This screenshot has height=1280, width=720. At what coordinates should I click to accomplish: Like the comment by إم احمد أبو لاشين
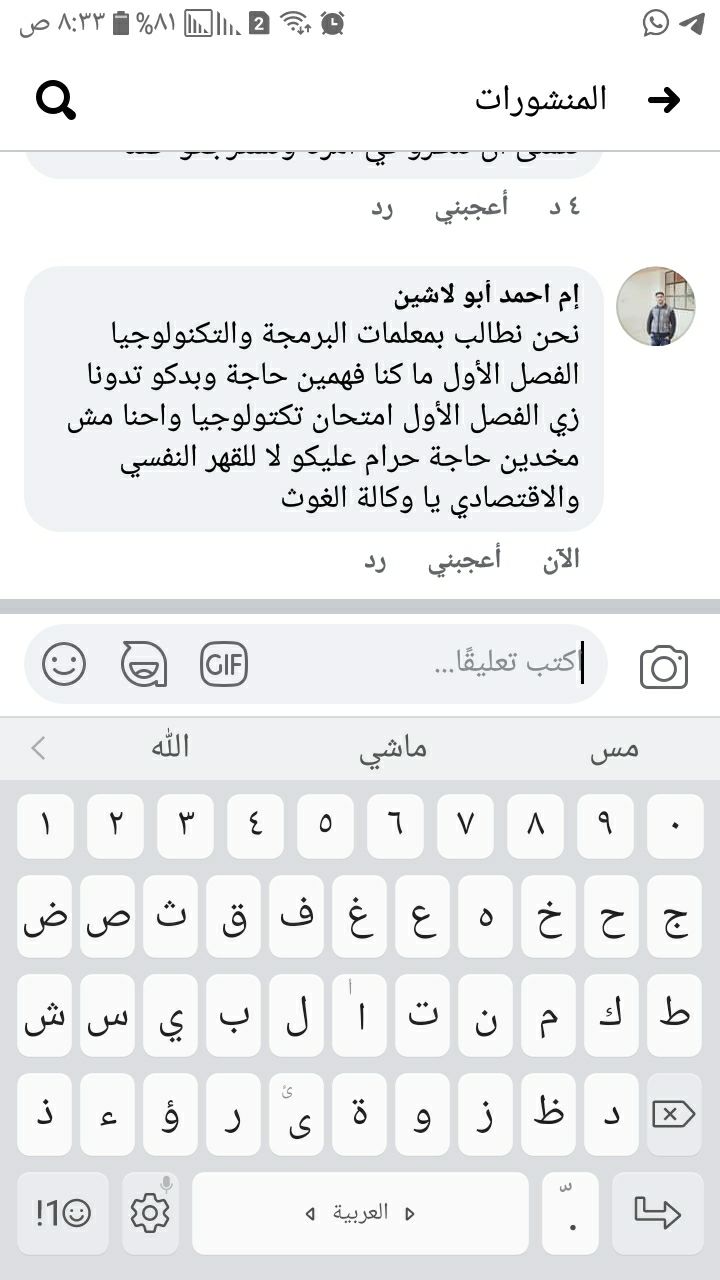coord(464,561)
